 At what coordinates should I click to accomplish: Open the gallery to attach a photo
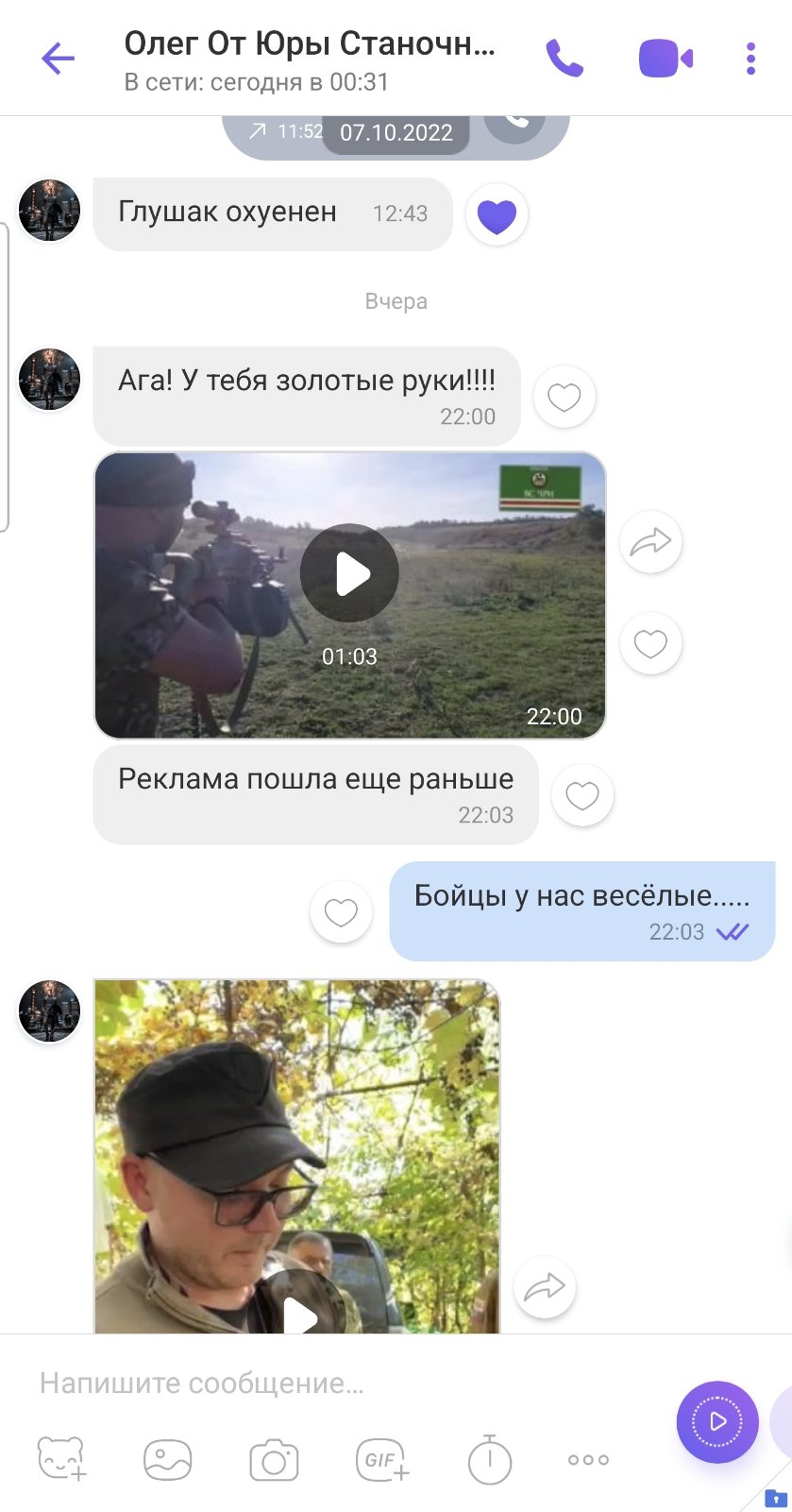pos(167,1459)
